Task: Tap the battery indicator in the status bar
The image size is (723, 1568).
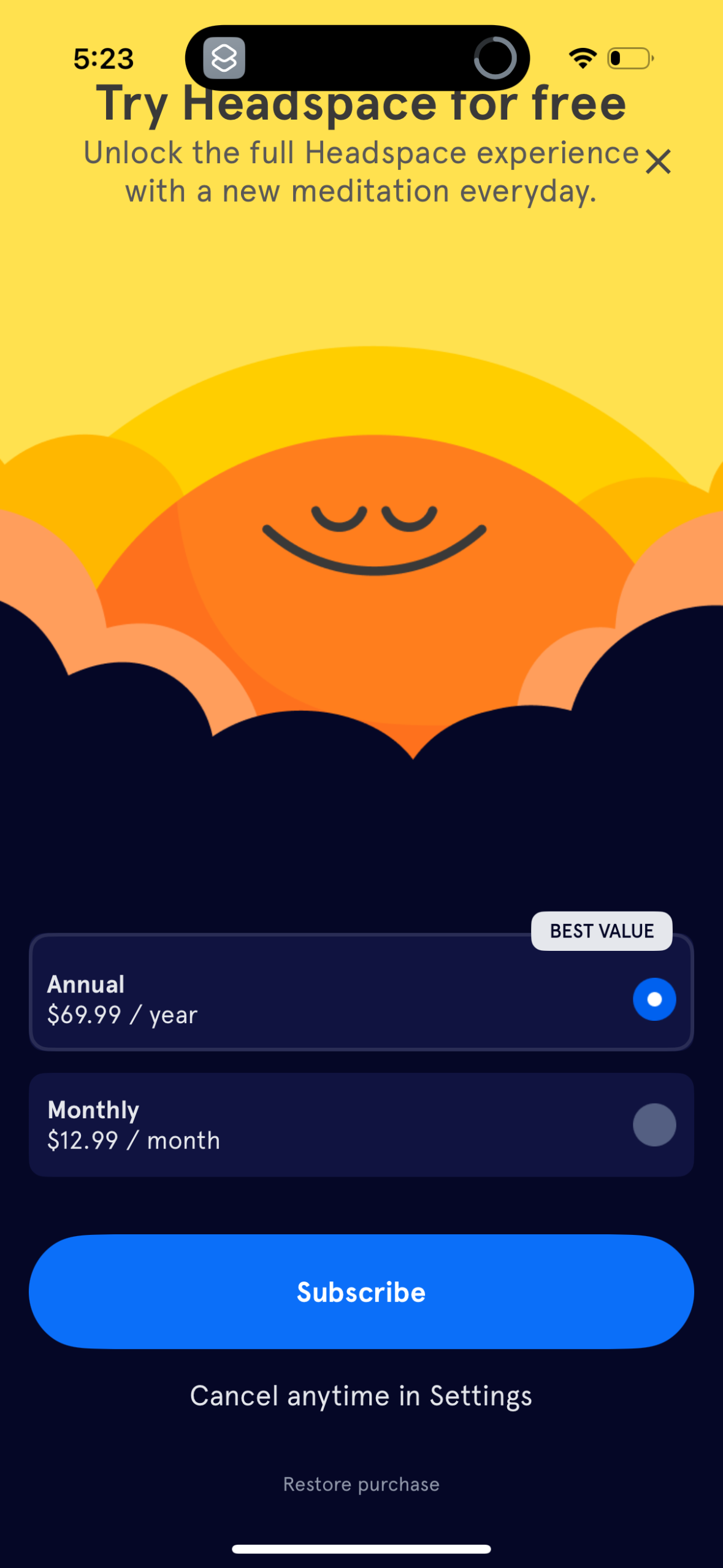Action: (628, 58)
